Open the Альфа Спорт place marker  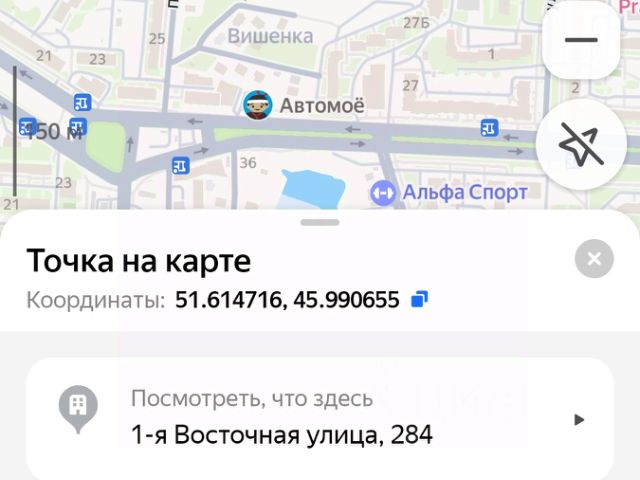[x=382, y=192]
